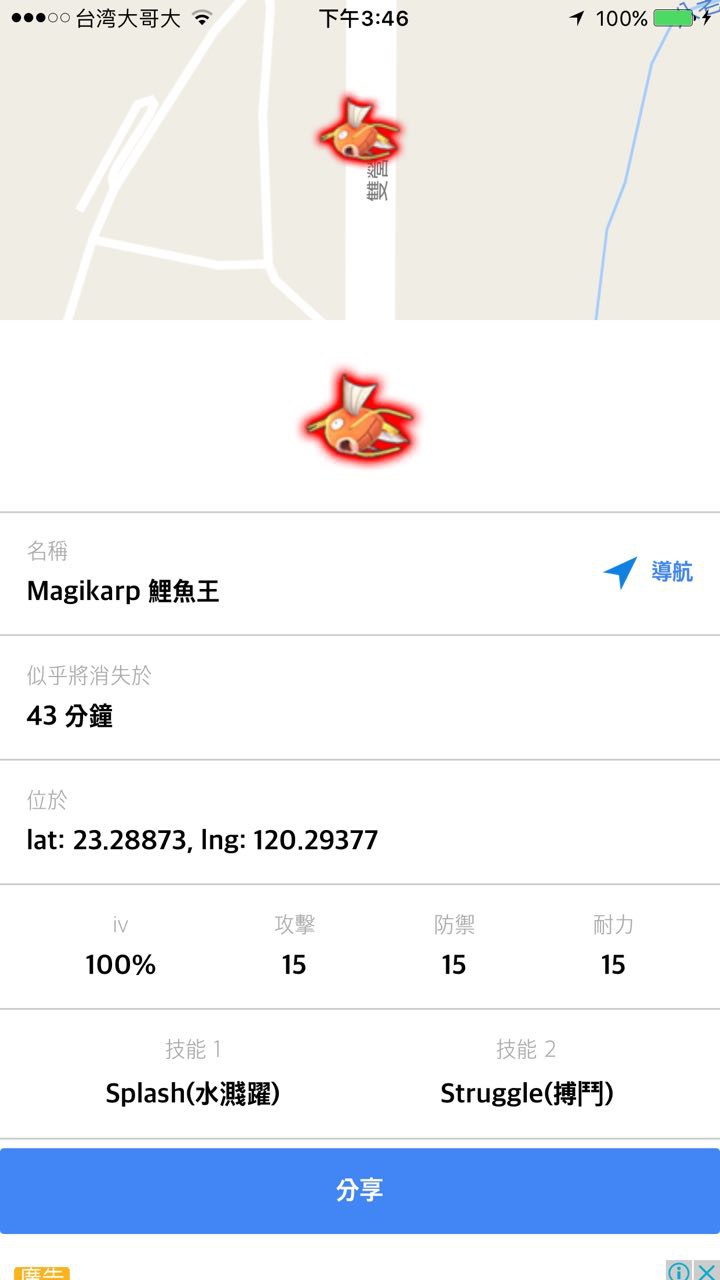Select the Magikarp marker on the map
This screenshot has width=720, height=1280.
[359, 133]
